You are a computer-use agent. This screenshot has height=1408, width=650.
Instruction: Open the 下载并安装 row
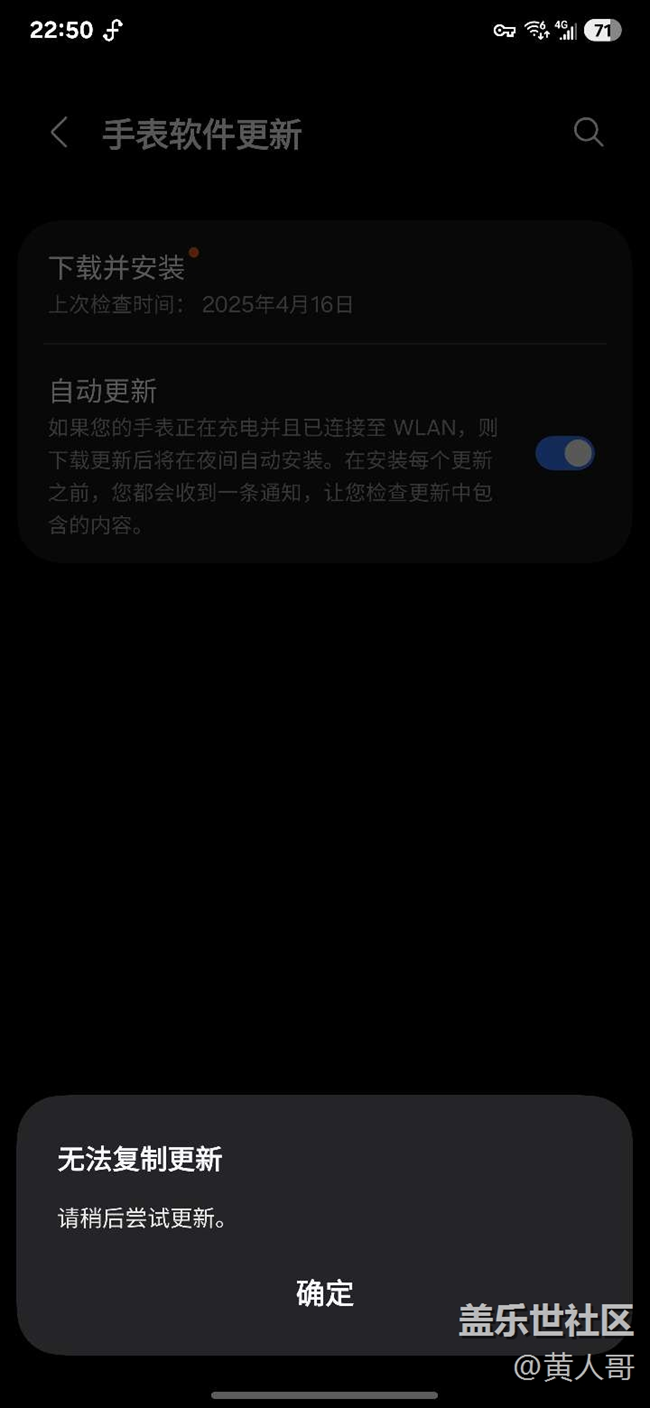click(325, 284)
